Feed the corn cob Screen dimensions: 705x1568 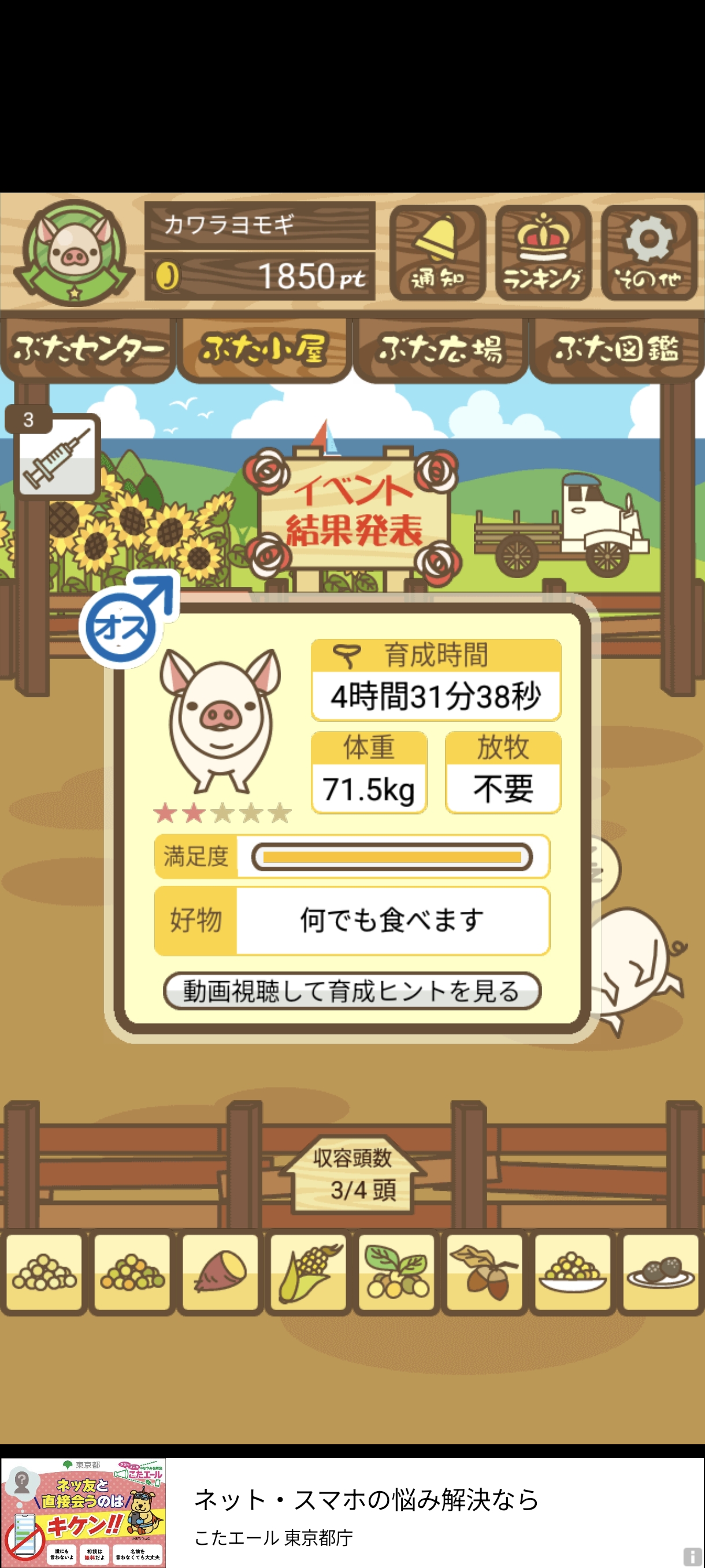(x=309, y=1271)
